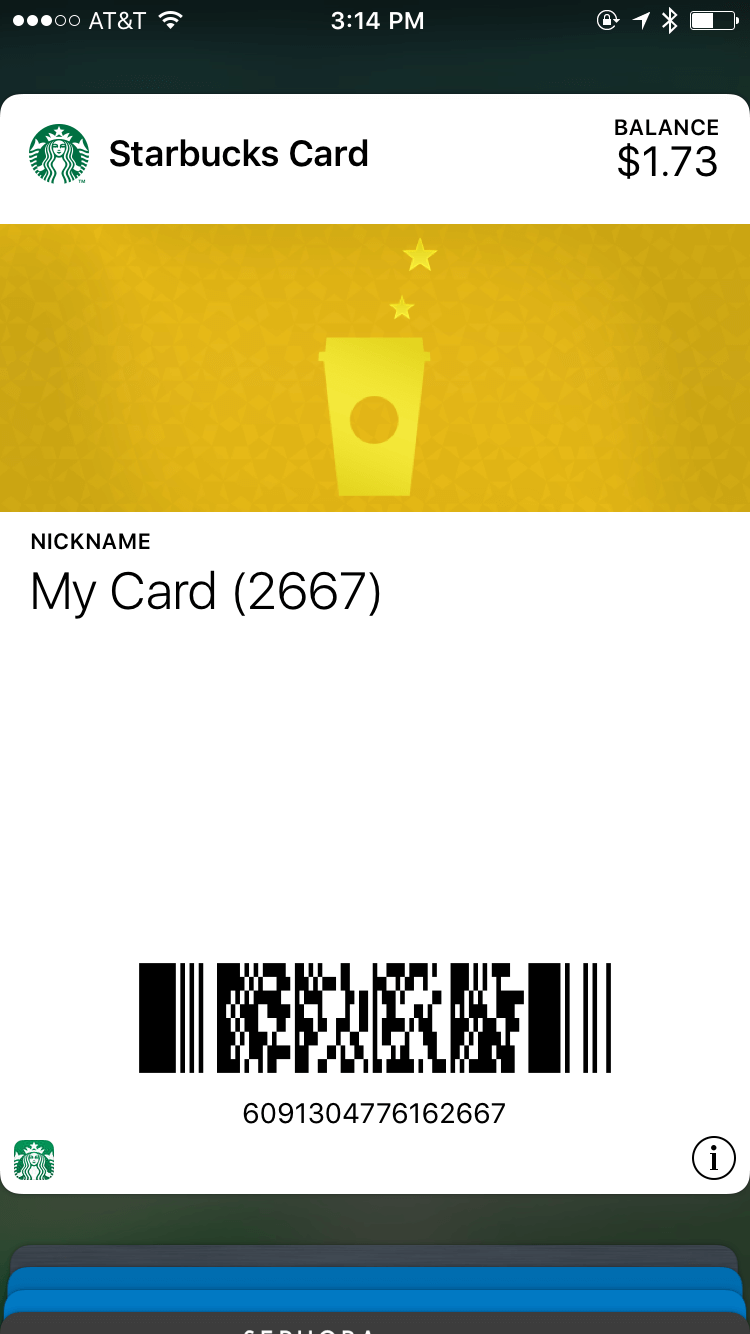Select the Sephora card in the stack
Image resolution: width=750 pixels, height=1334 pixels.
point(375,1325)
